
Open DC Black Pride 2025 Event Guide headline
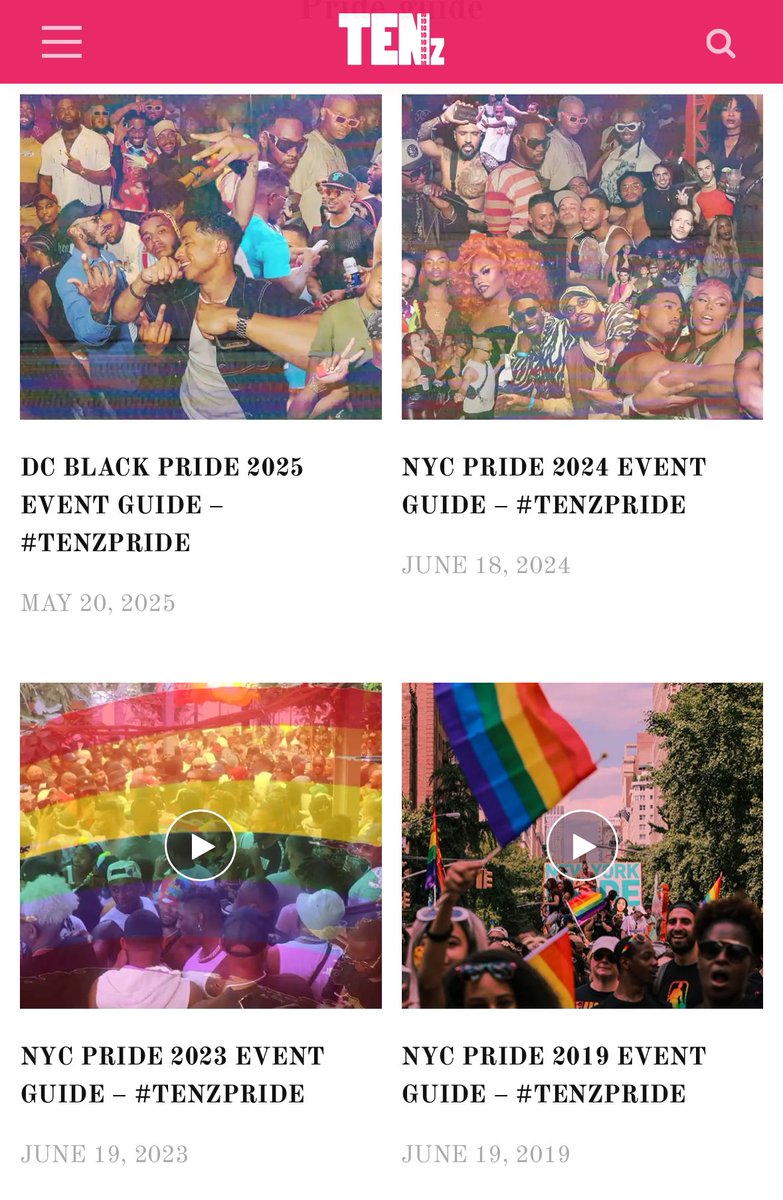[x=162, y=506]
